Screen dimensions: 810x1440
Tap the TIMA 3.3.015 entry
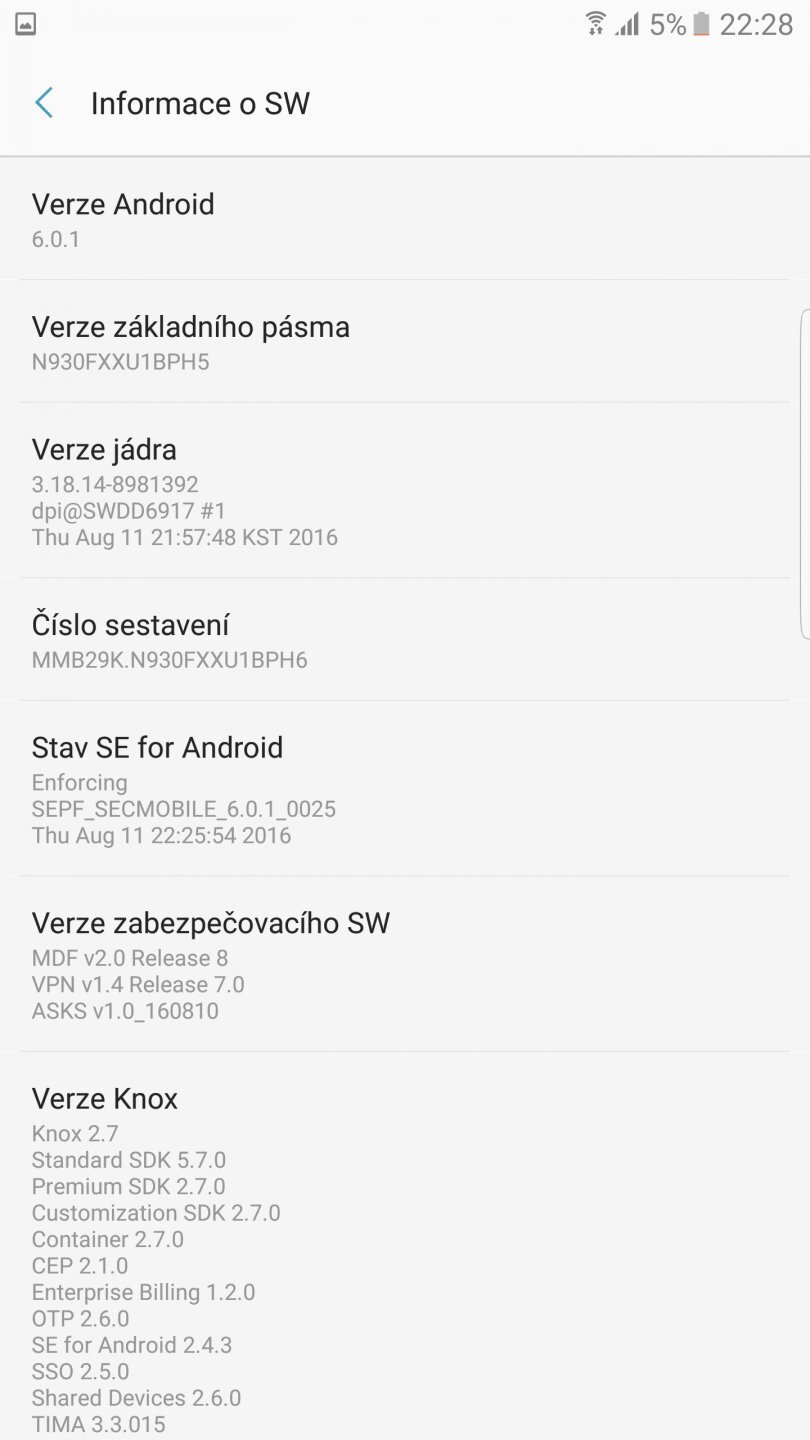click(99, 1424)
